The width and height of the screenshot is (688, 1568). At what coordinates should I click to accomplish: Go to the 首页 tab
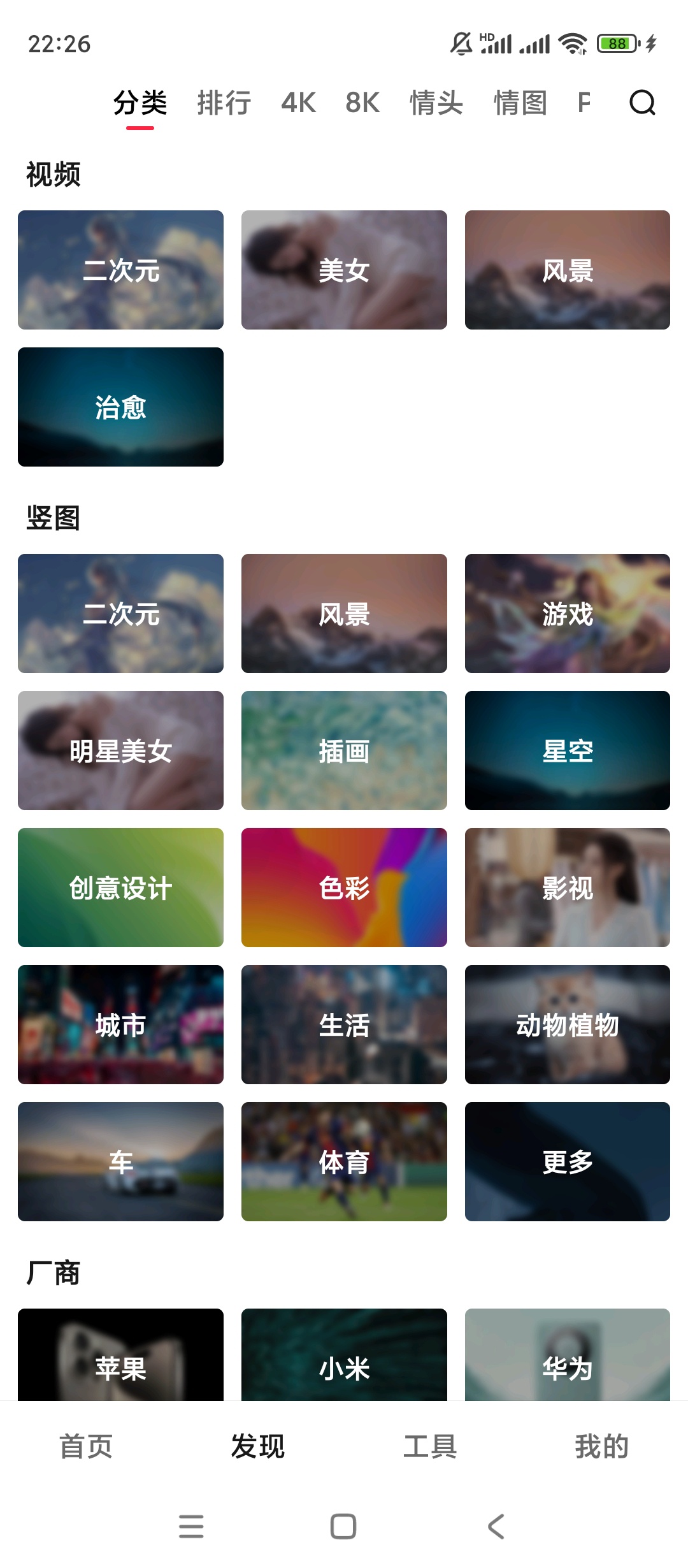tap(86, 1446)
